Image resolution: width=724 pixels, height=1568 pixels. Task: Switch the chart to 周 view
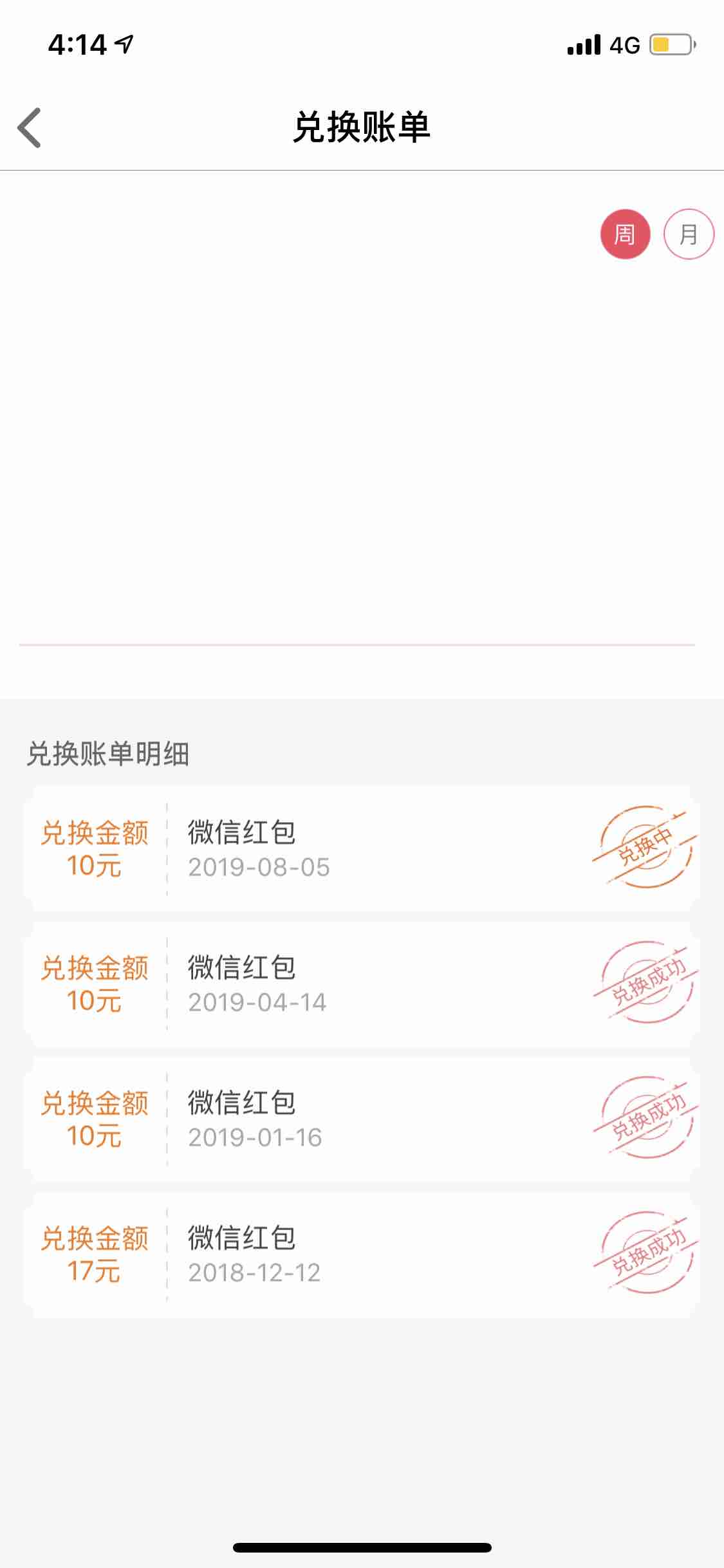625,234
